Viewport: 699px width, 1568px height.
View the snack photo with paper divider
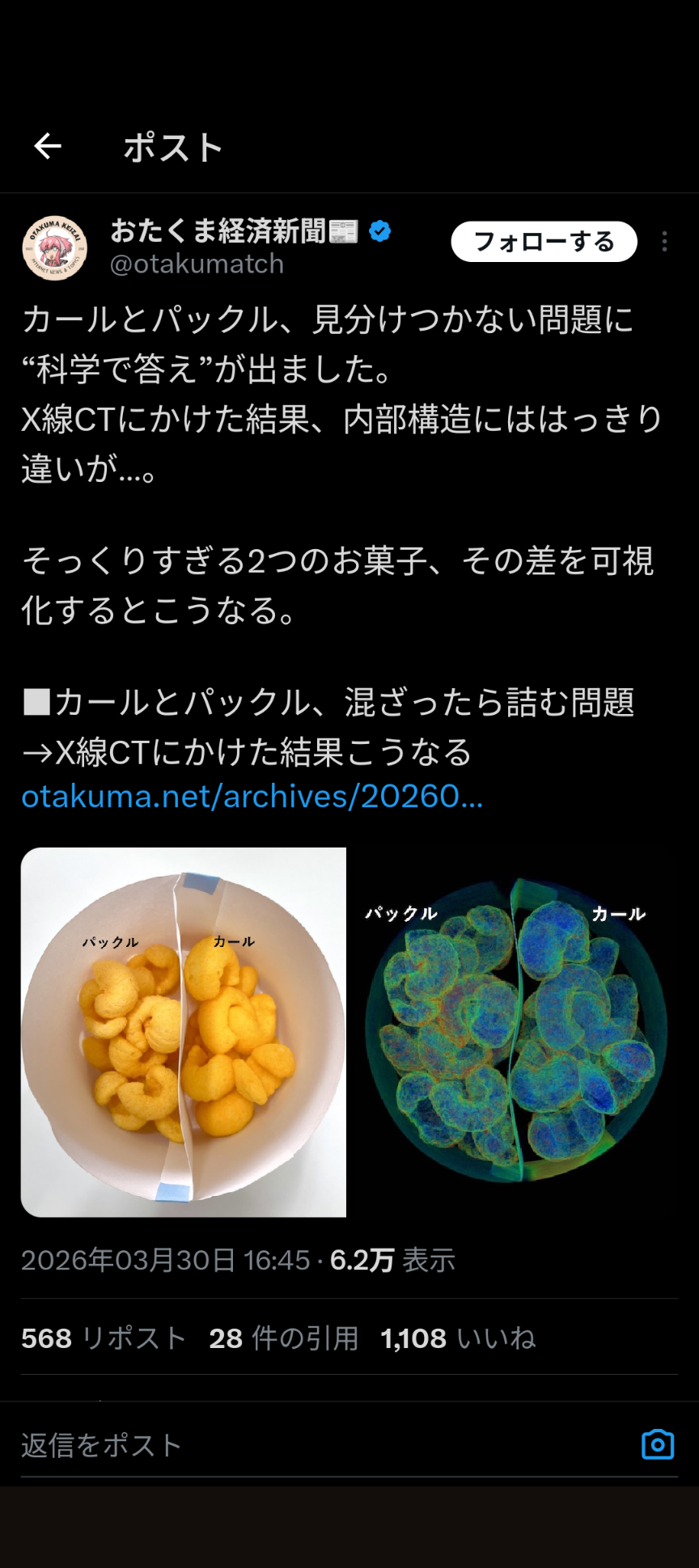tap(184, 1032)
